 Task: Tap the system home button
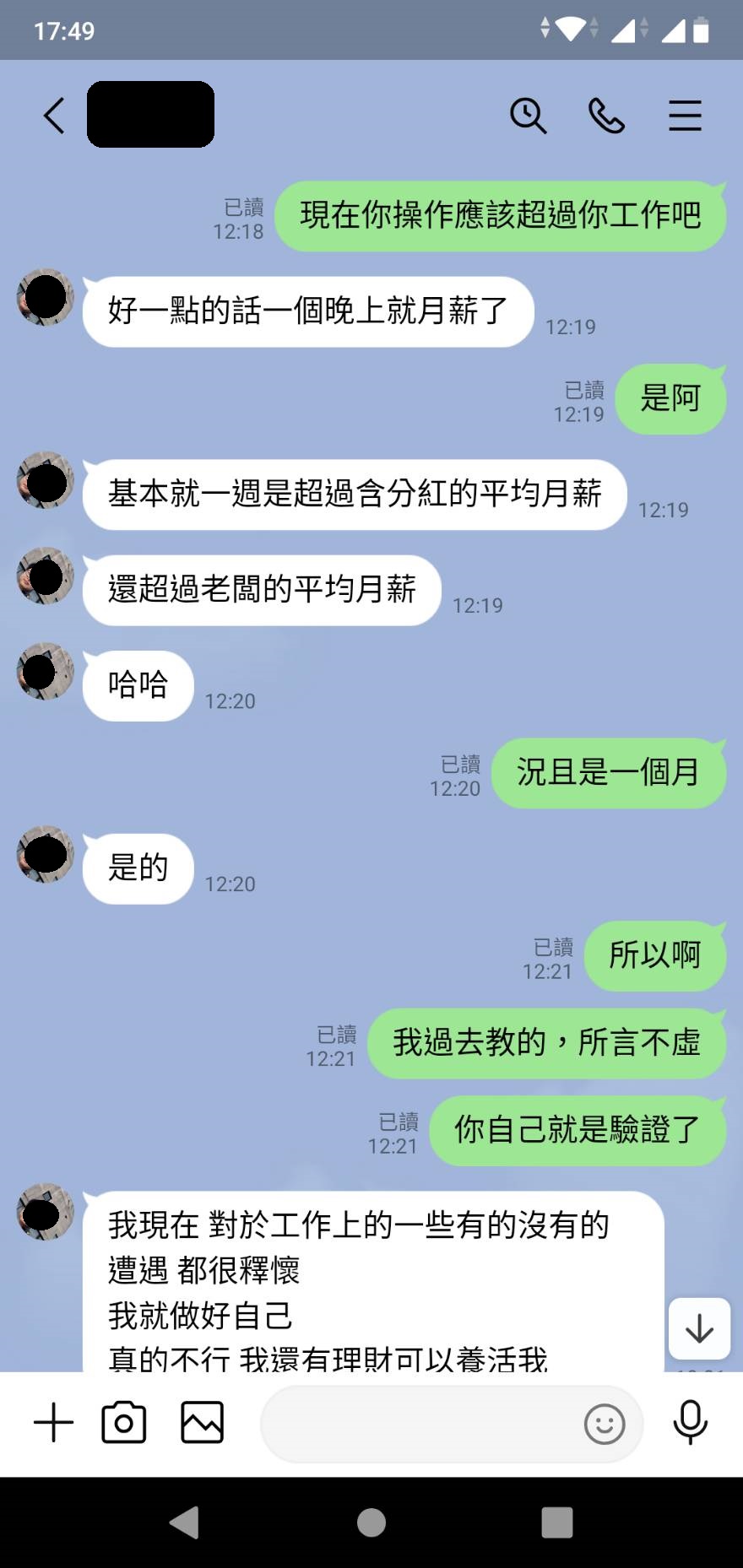[x=371, y=1522]
